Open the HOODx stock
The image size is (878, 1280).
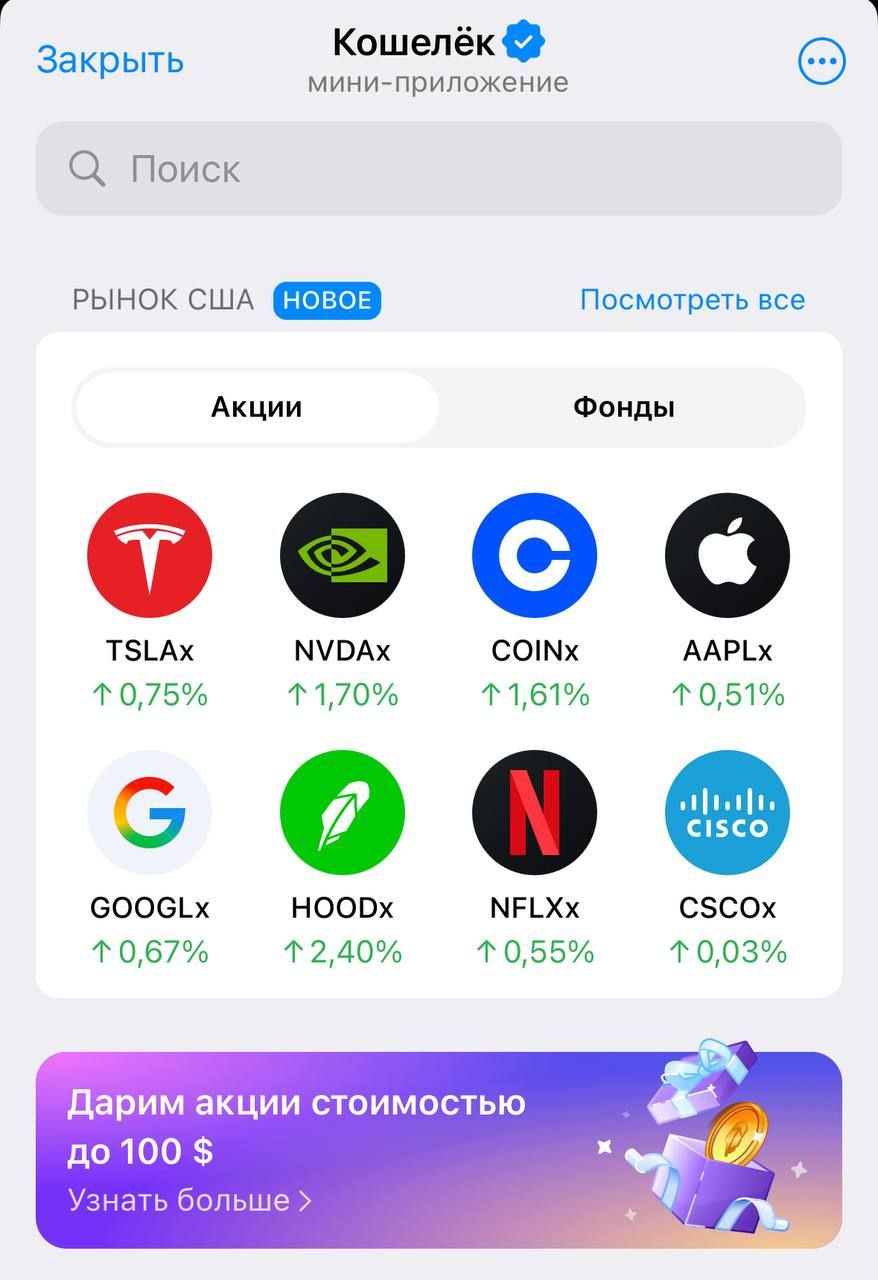[342, 812]
